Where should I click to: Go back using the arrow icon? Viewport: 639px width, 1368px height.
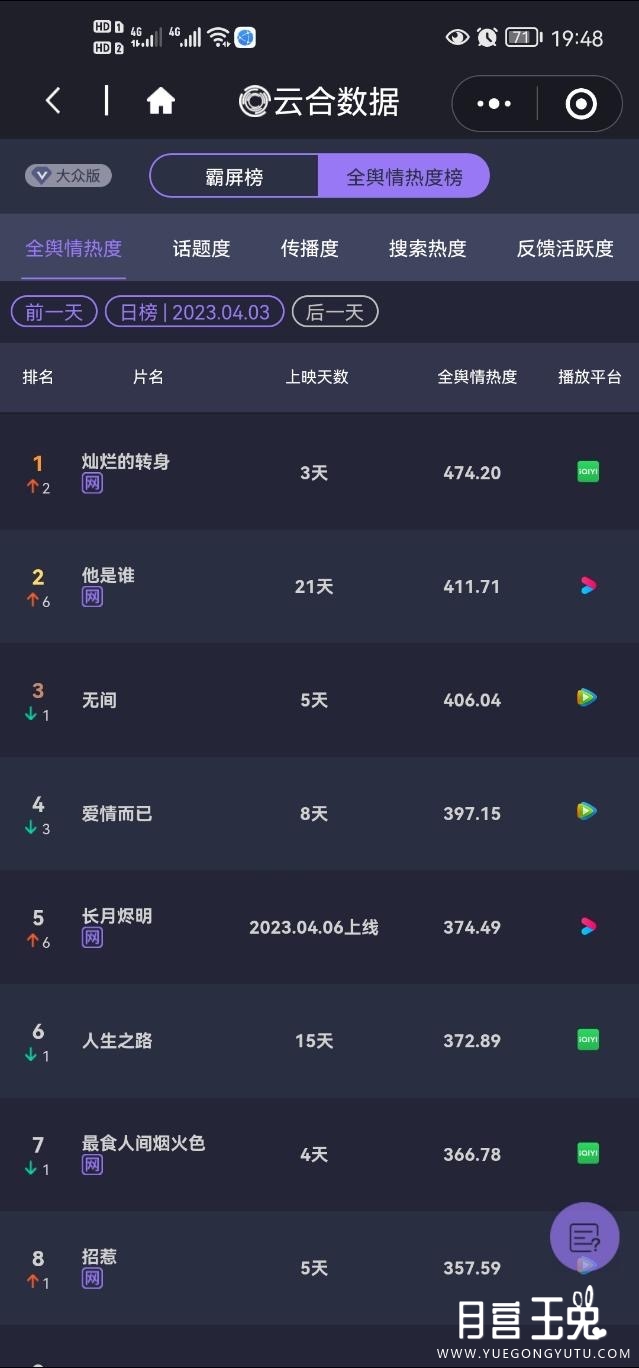54,101
